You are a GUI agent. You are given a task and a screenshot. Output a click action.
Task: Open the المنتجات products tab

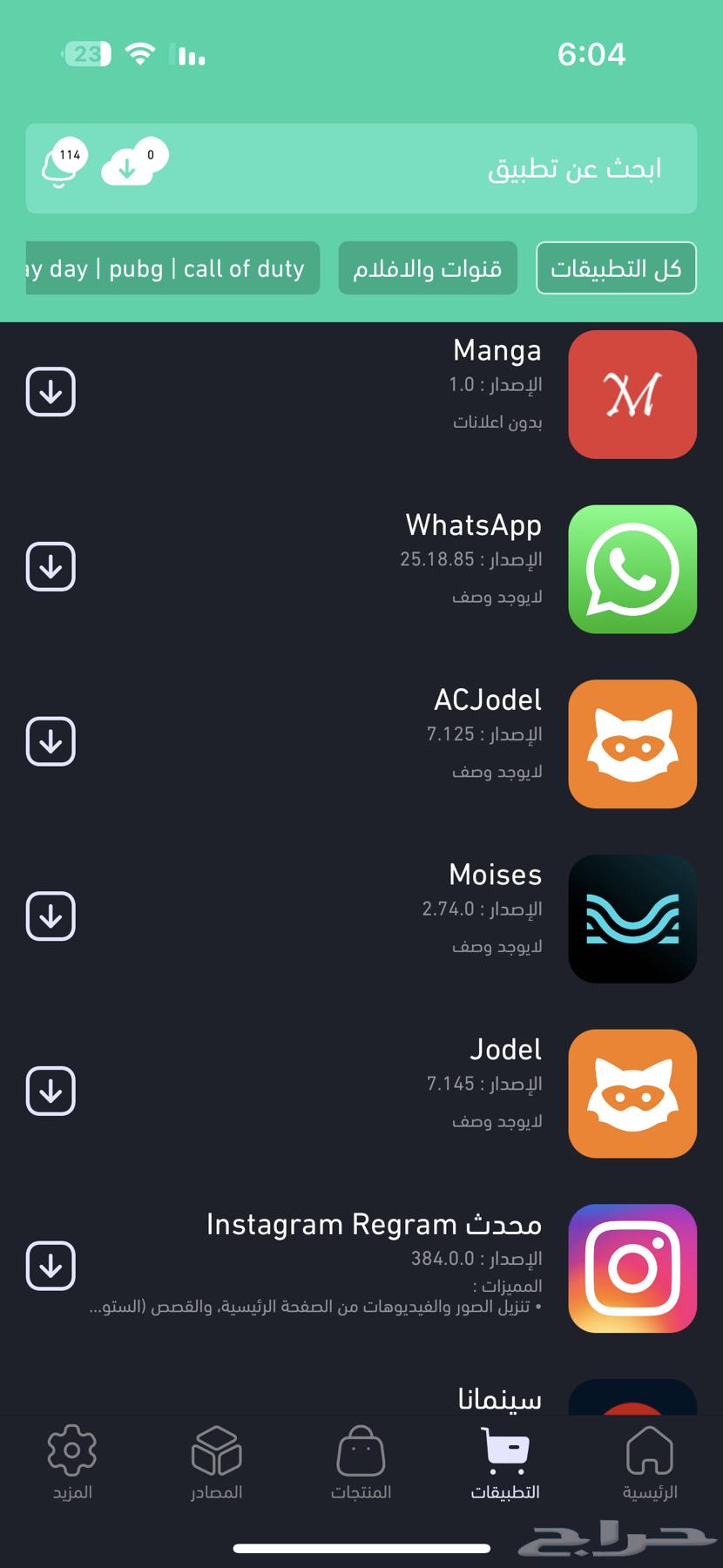pyautogui.click(x=361, y=1463)
